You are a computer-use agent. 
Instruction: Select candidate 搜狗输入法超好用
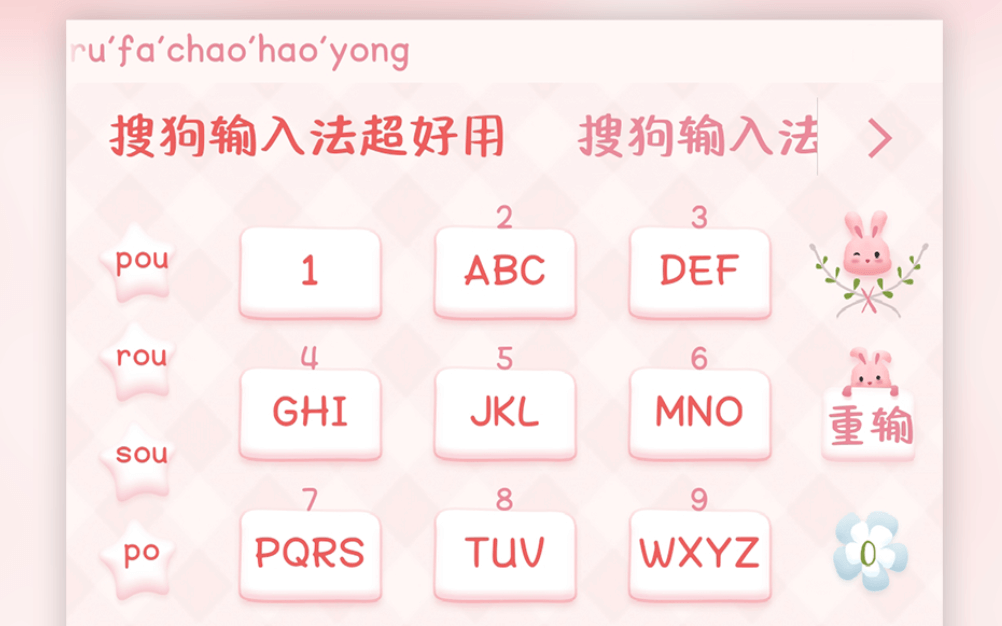pyautogui.click(x=306, y=137)
